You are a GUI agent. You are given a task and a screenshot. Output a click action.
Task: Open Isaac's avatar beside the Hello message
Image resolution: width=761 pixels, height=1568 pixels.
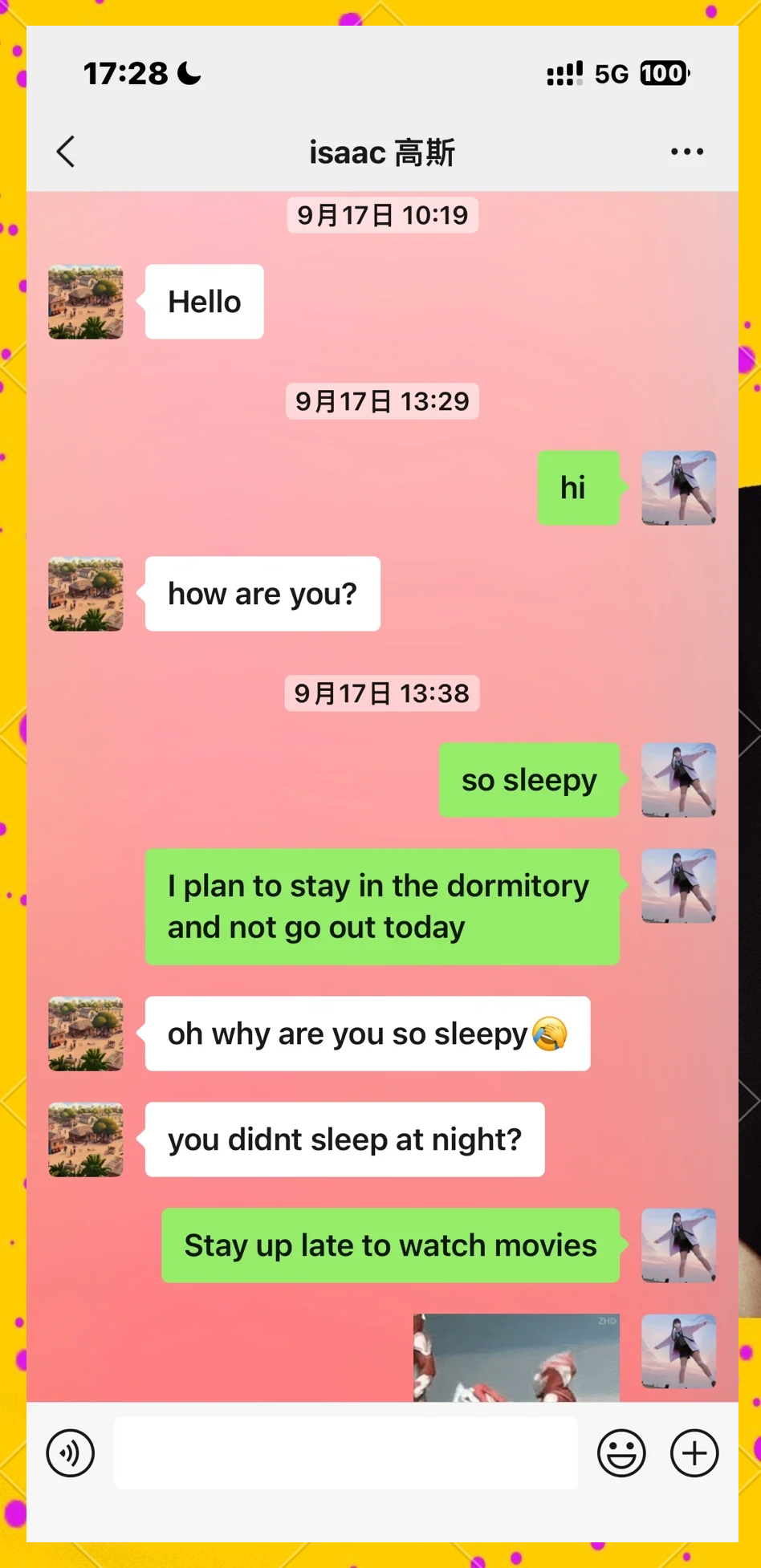86,302
